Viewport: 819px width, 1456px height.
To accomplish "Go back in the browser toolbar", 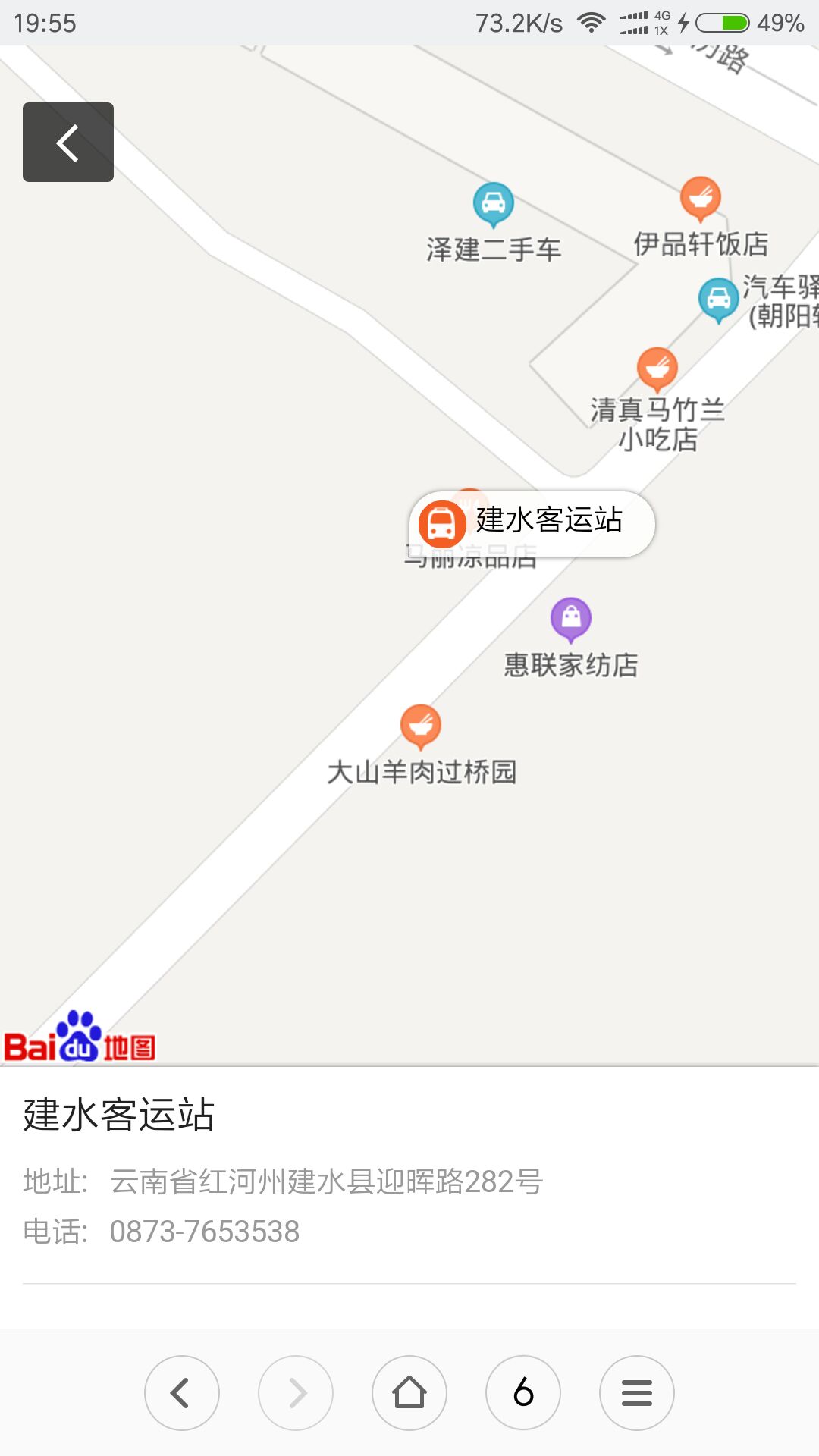I will (x=182, y=1393).
